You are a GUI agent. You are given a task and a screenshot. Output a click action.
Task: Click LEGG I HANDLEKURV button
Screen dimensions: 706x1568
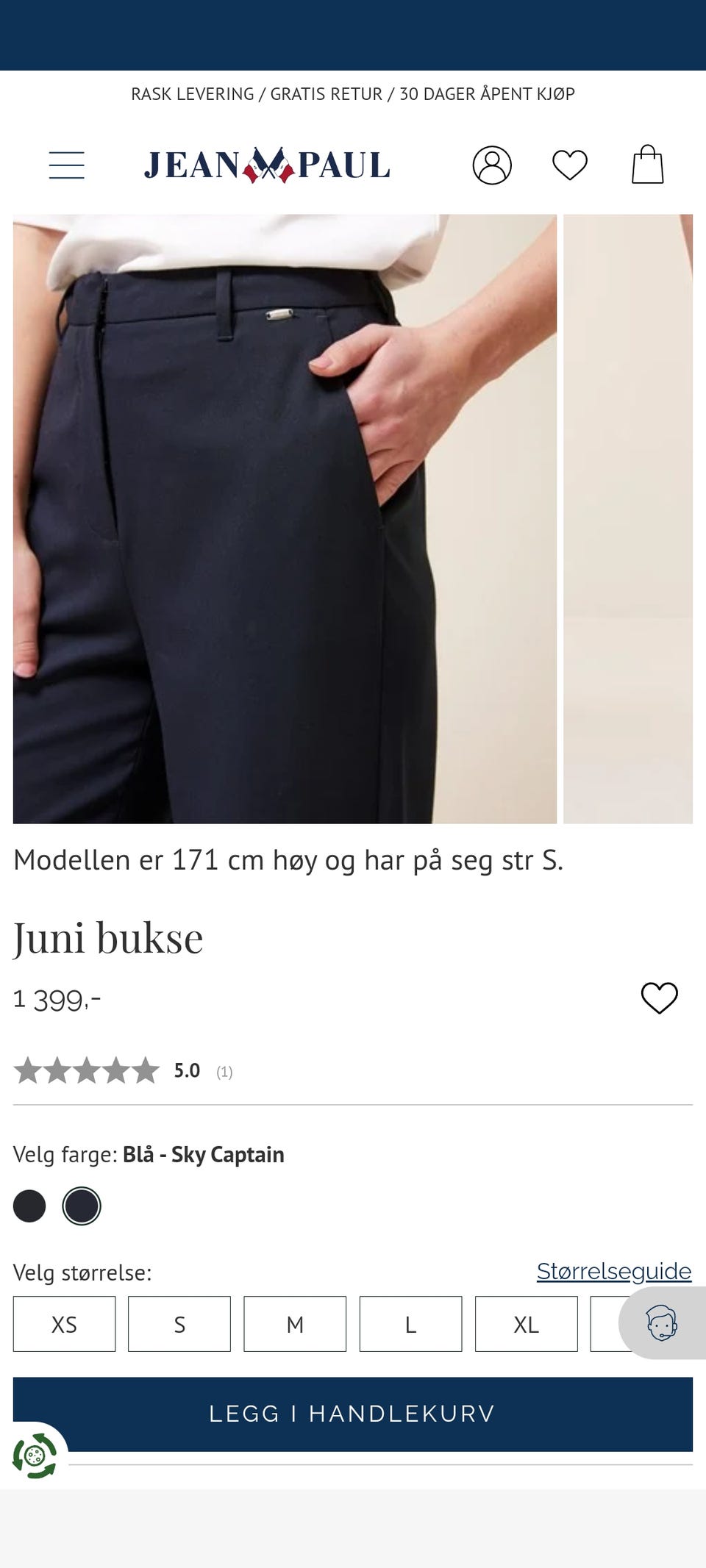[x=353, y=1412]
